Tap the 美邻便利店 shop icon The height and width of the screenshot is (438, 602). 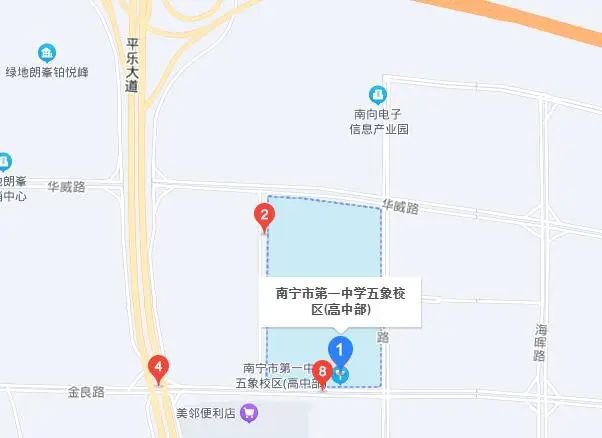pyautogui.click(x=248, y=411)
